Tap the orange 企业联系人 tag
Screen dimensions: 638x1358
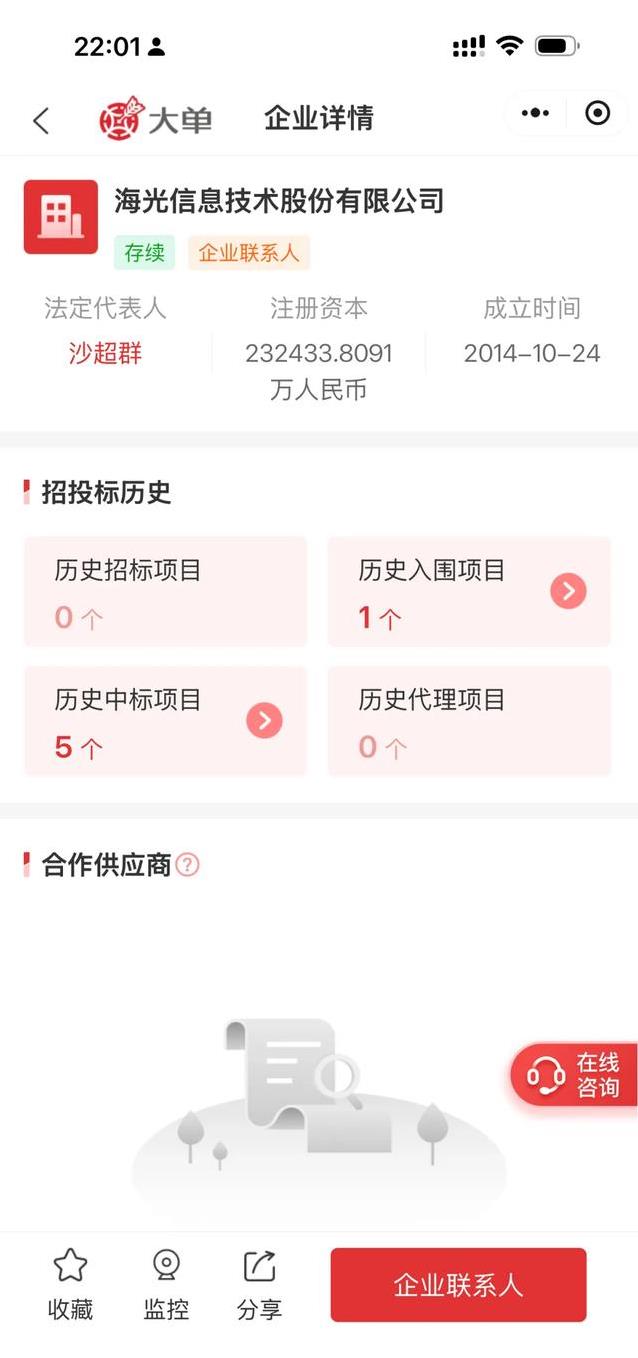[249, 253]
